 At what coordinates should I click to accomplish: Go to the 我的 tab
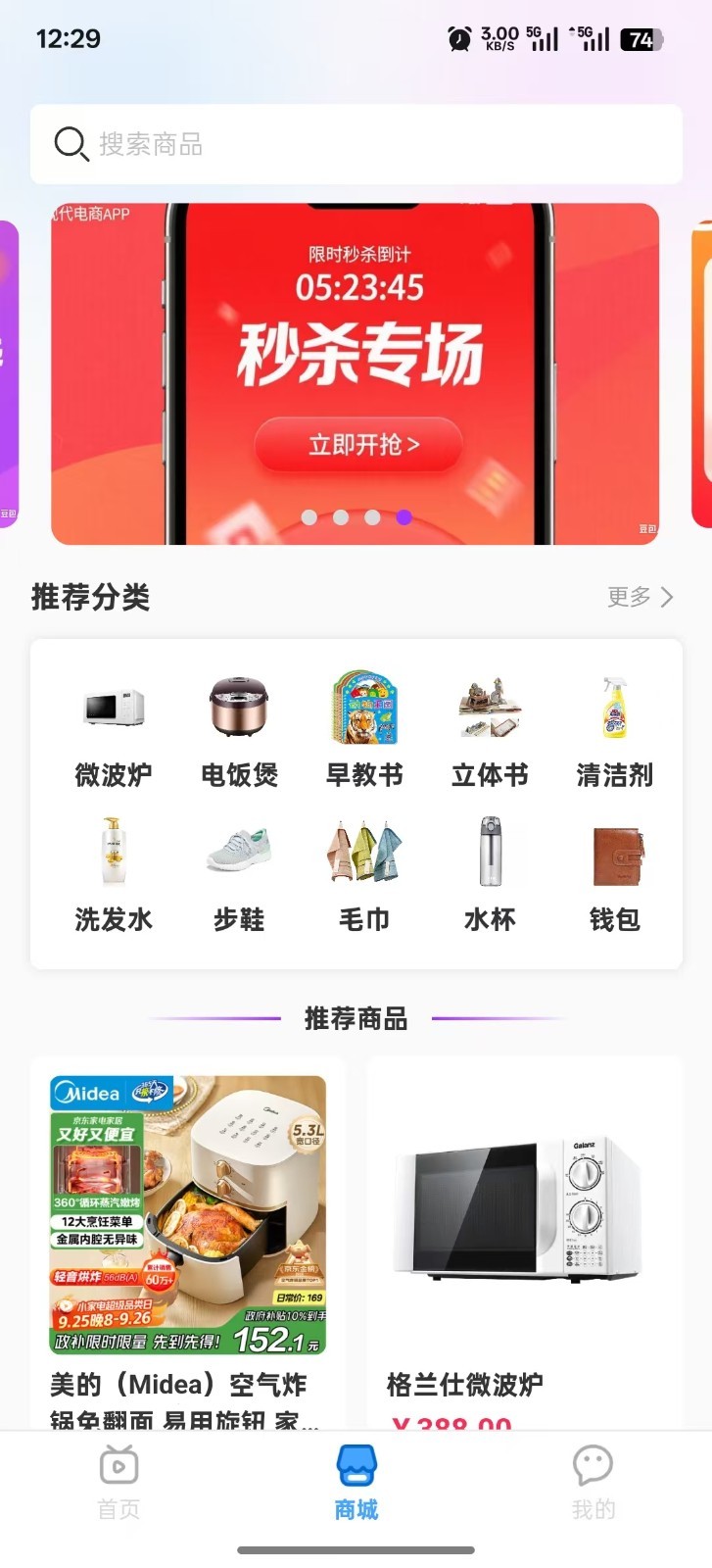click(x=593, y=1483)
